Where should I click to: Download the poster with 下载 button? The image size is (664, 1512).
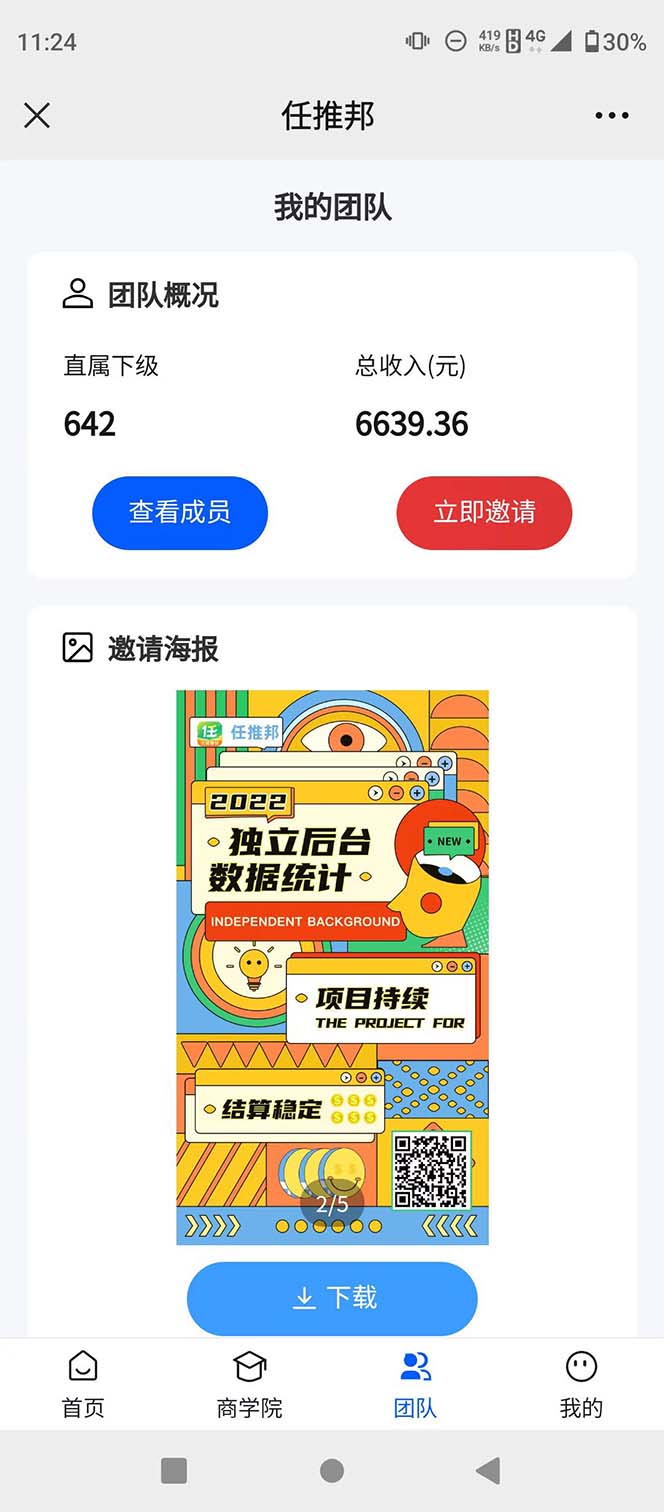pos(332,1298)
